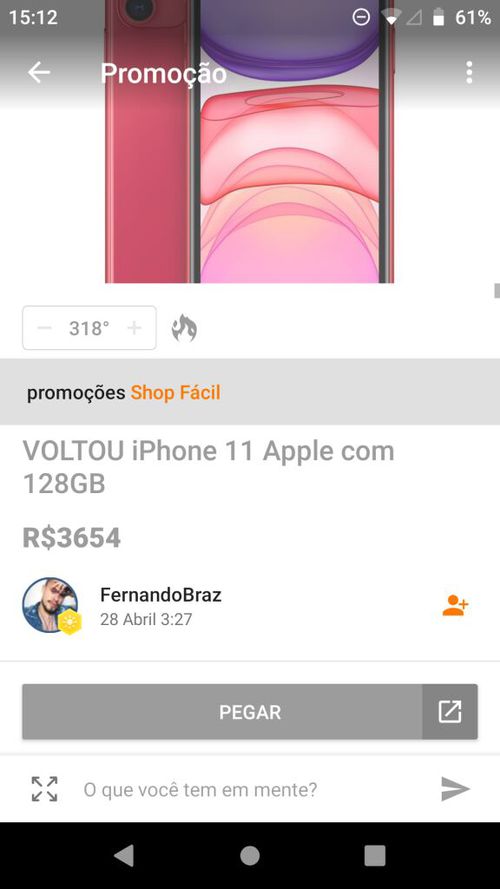The height and width of the screenshot is (889, 500).
Task: Expand the comment box to fullscreen
Action: pos(44,789)
